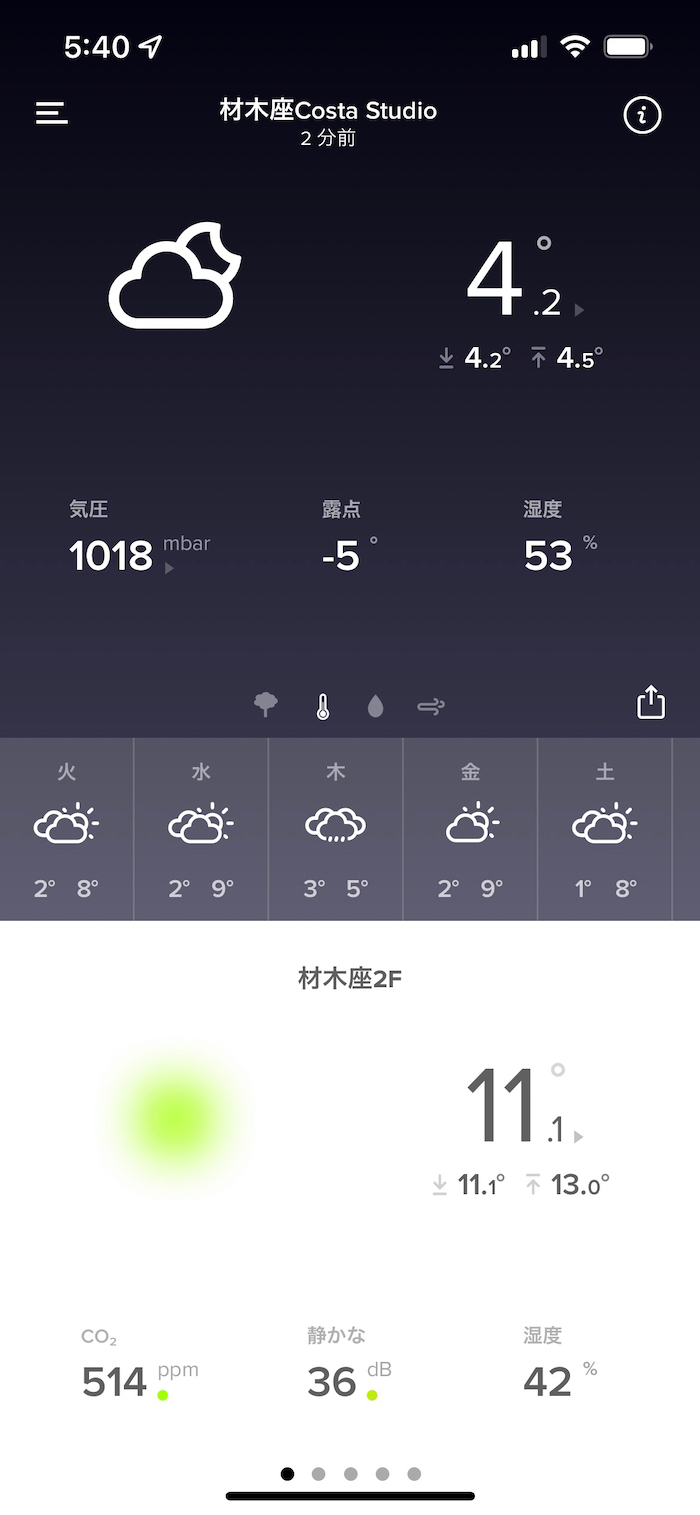Tap the second page indicator dot
This screenshot has width=700, height=1515.
(319, 1473)
